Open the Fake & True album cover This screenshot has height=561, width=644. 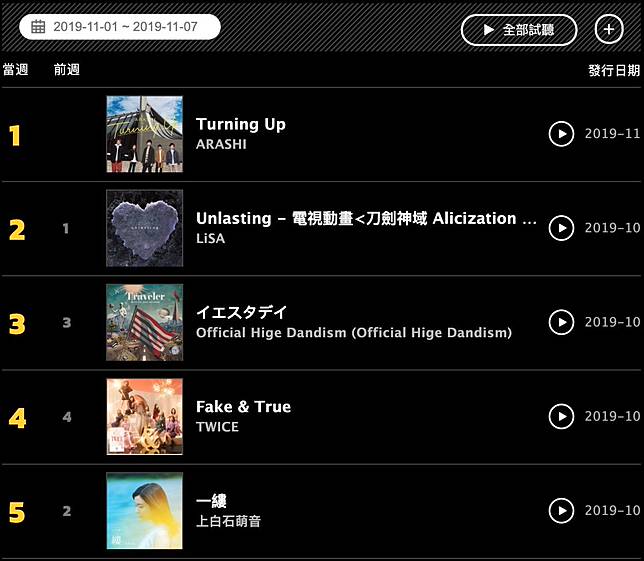[x=144, y=416]
